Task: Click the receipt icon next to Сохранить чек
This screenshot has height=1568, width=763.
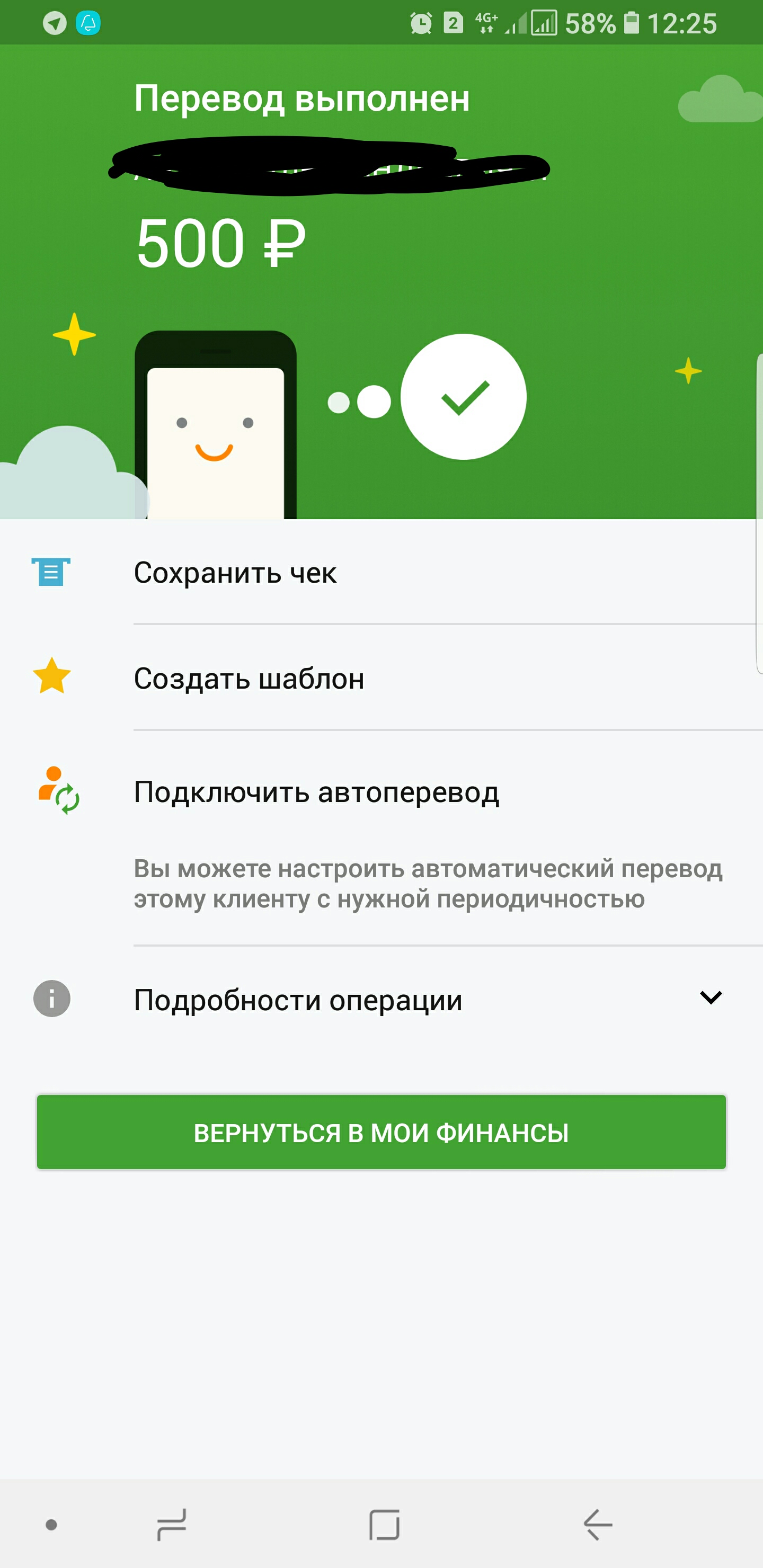Action: point(51,573)
